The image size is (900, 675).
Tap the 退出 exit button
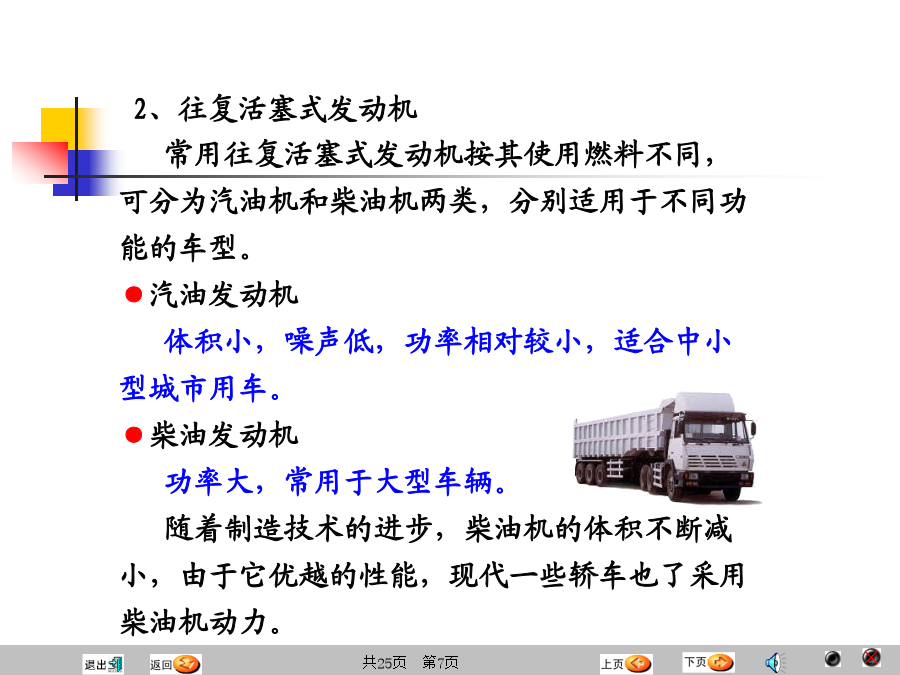(x=102, y=663)
